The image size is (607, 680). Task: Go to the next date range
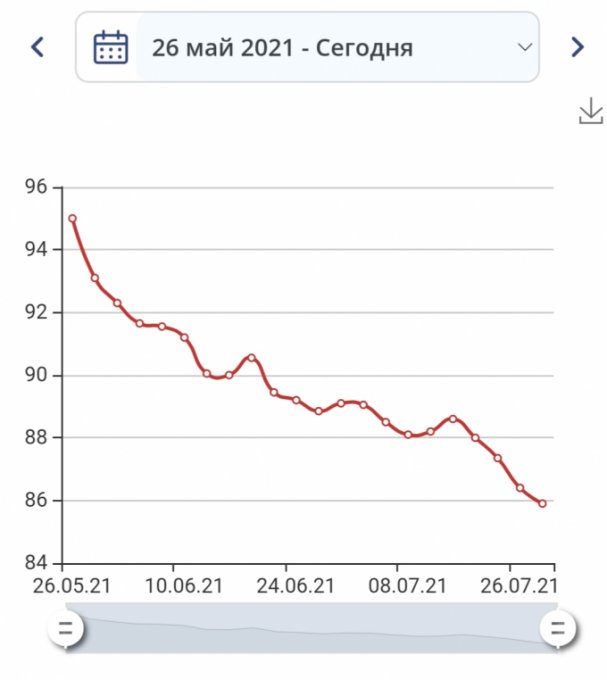click(576, 47)
